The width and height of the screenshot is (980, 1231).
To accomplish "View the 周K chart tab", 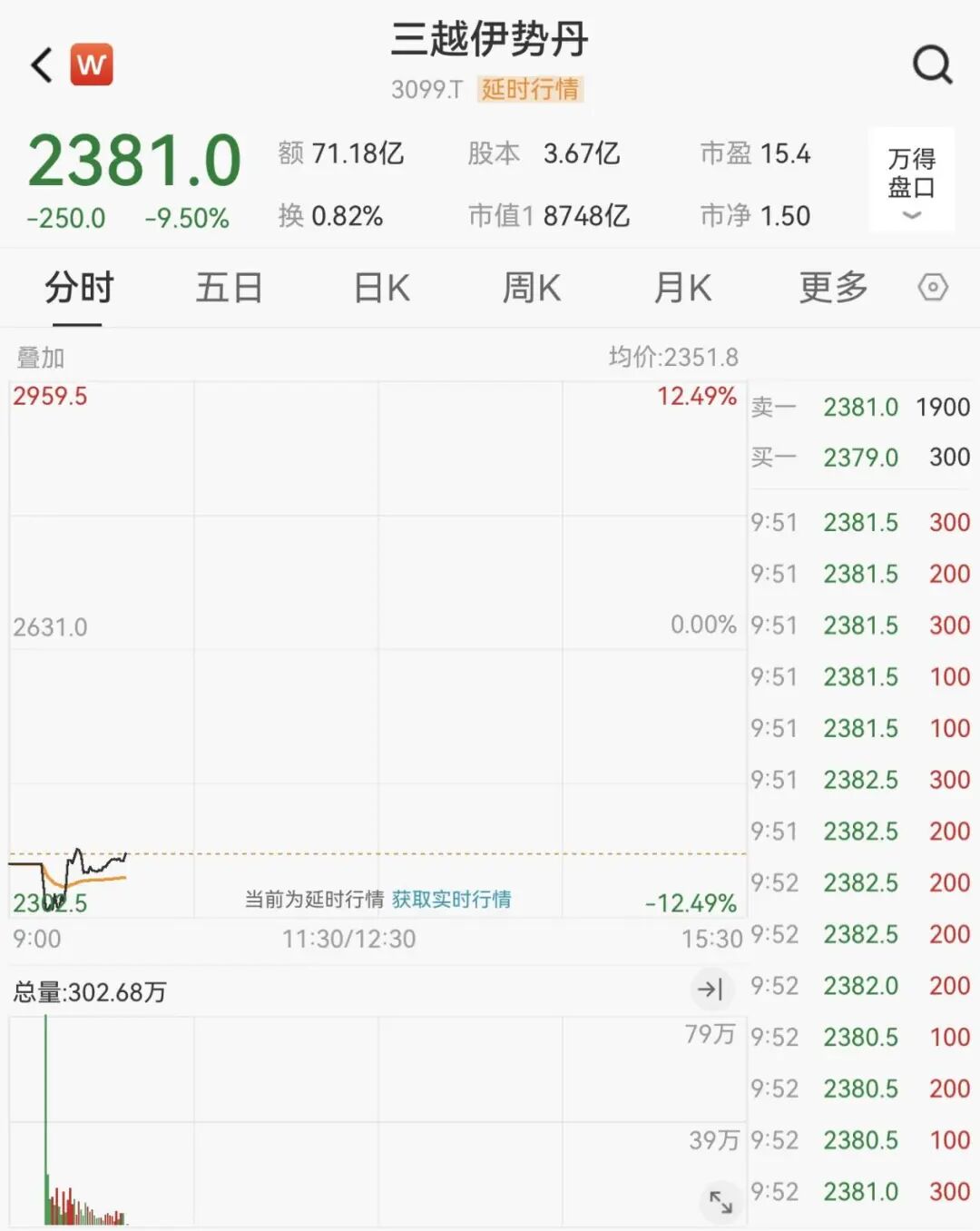I will click(532, 289).
